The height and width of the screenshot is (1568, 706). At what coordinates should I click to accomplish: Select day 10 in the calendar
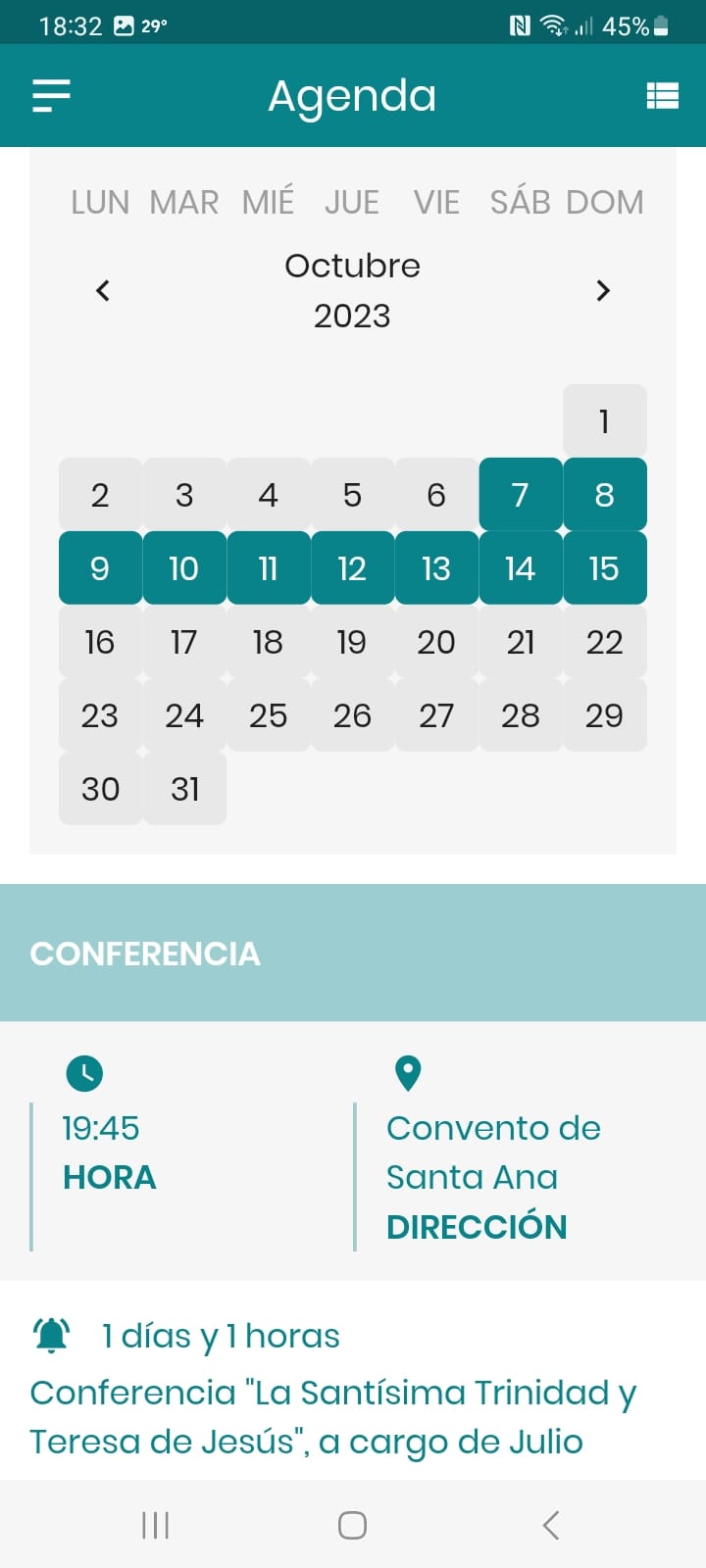coord(184,567)
